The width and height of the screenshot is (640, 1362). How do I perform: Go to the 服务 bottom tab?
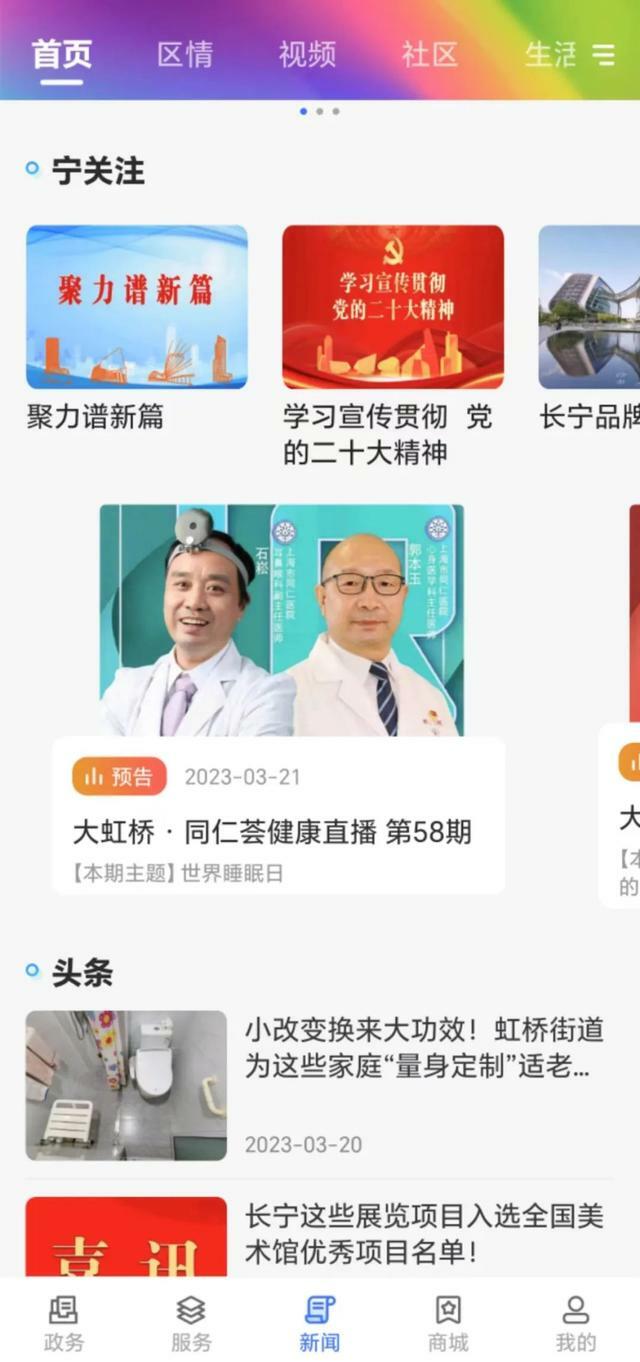click(x=191, y=1322)
